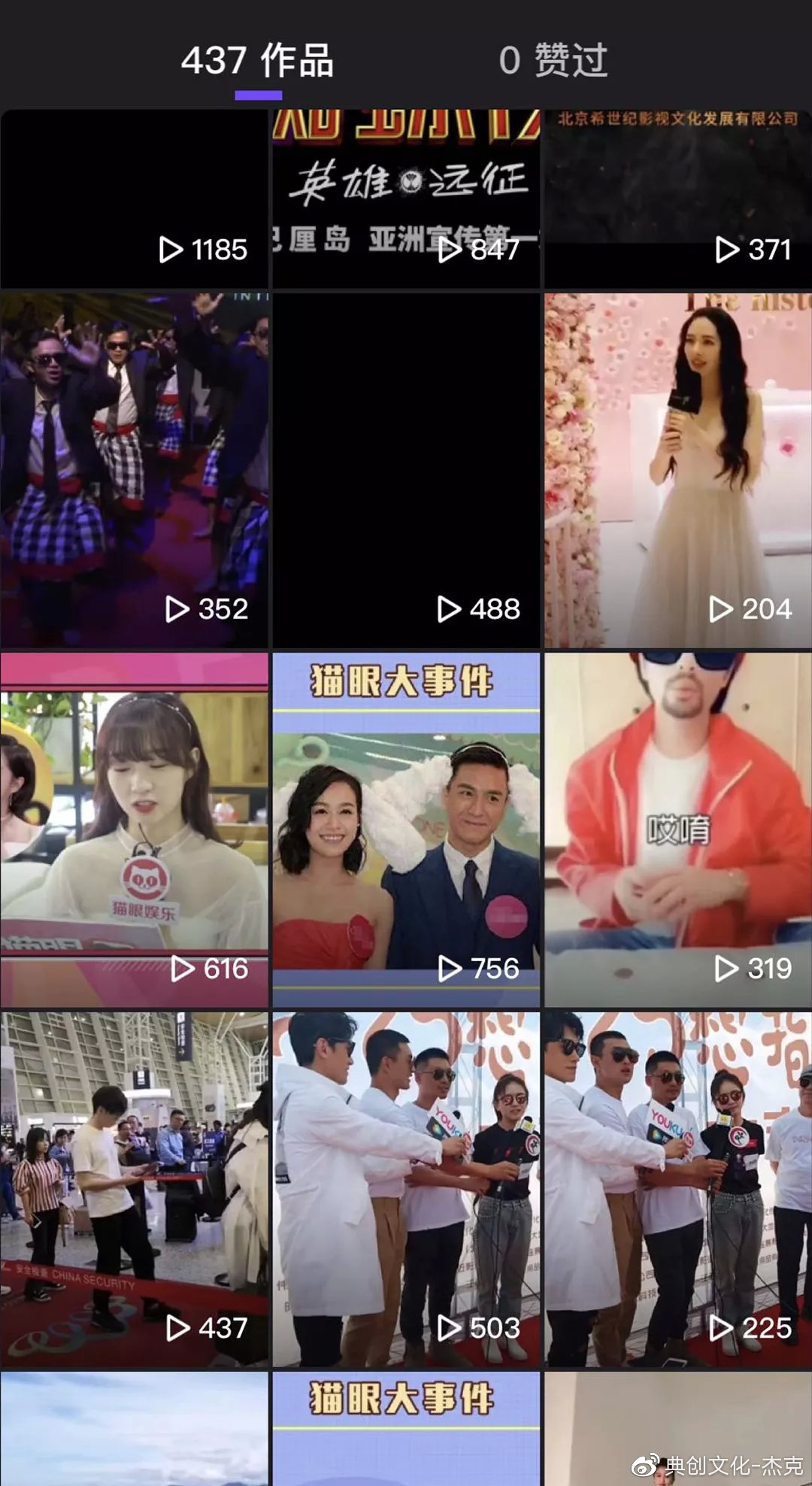Viewport: 812px width, 1486px height.
Task: Open the 英雄远征 video with 847 plays
Action: click(x=406, y=199)
